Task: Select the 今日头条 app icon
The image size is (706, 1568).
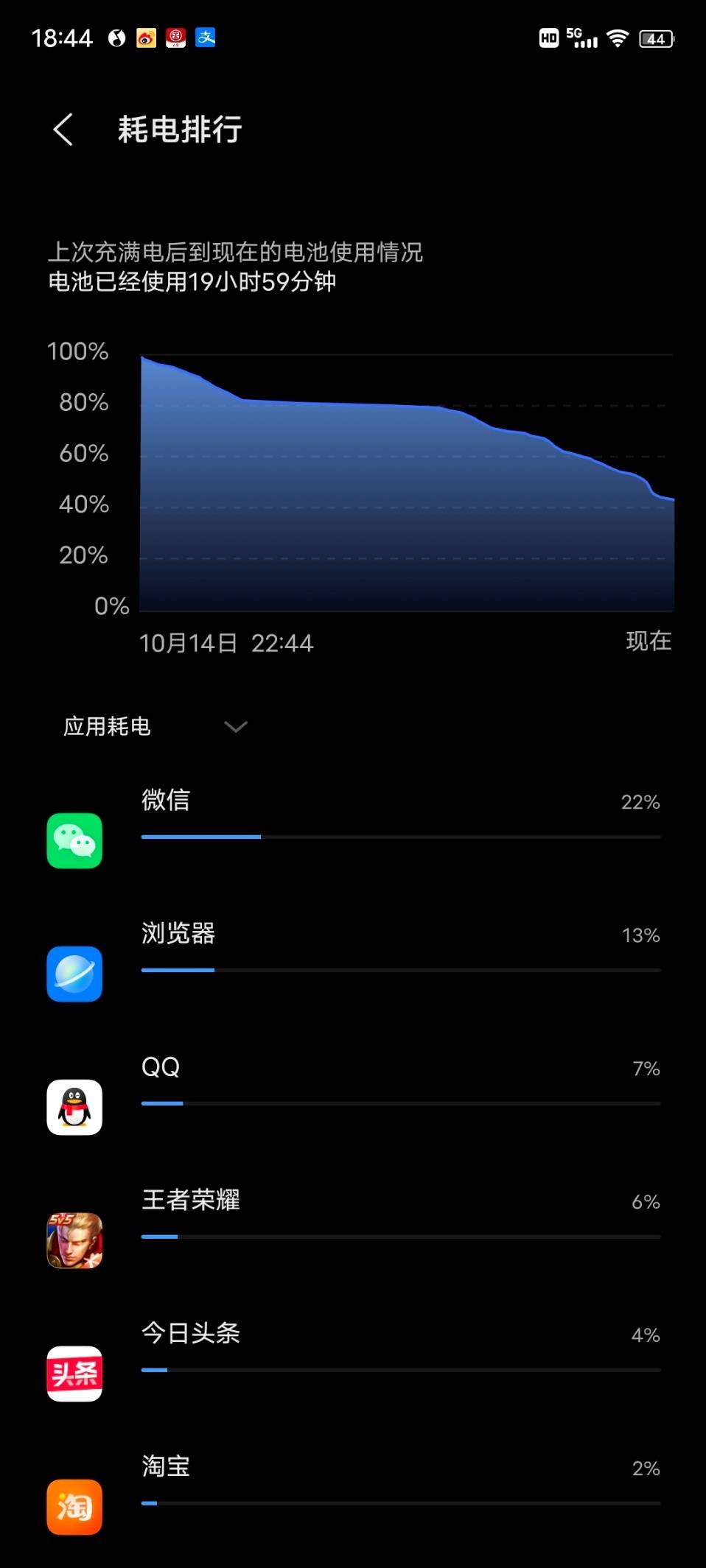Action: [x=74, y=1374]
